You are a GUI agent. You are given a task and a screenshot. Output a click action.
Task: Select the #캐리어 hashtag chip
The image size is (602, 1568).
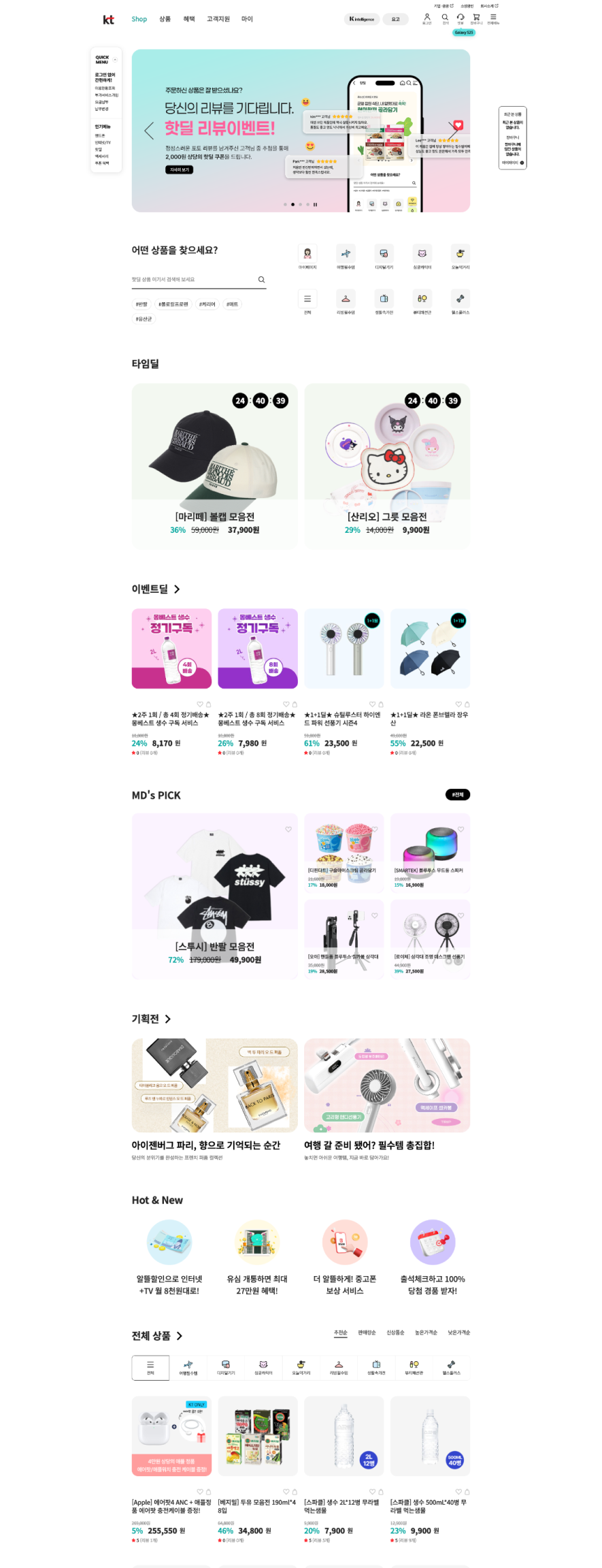pos(207,304)
